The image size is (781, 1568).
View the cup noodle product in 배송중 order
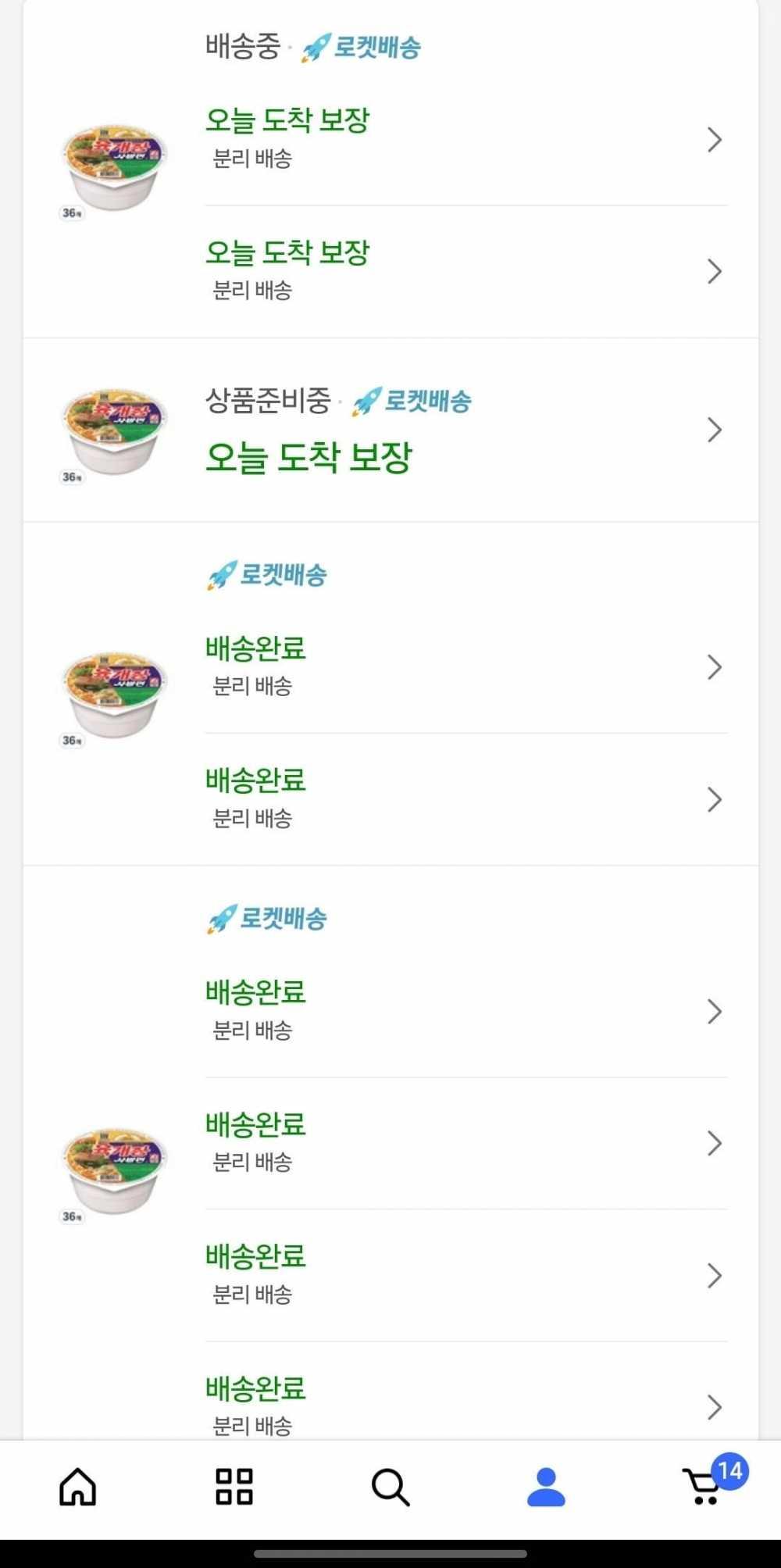click(114, 168)
